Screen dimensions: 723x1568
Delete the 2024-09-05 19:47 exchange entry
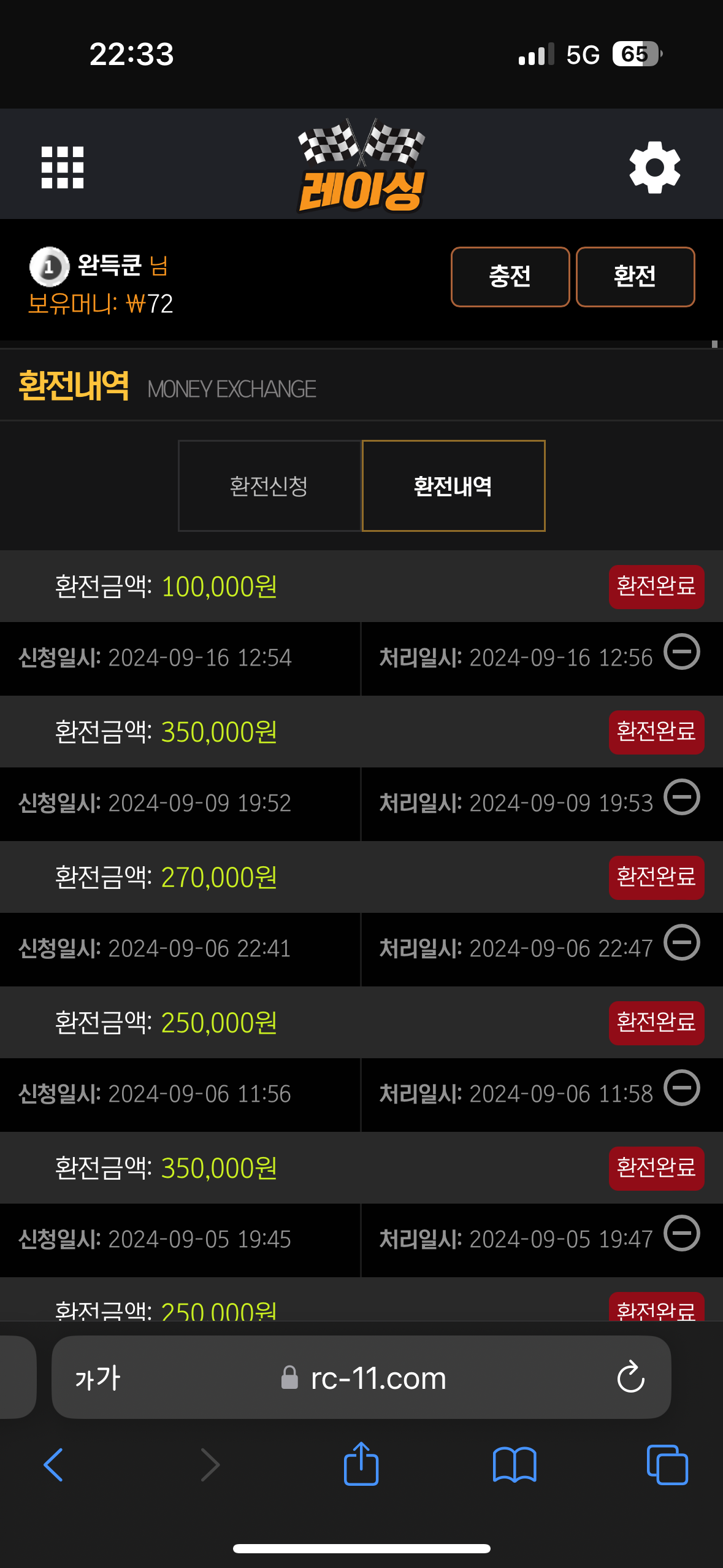click(x=682, y=1233)
